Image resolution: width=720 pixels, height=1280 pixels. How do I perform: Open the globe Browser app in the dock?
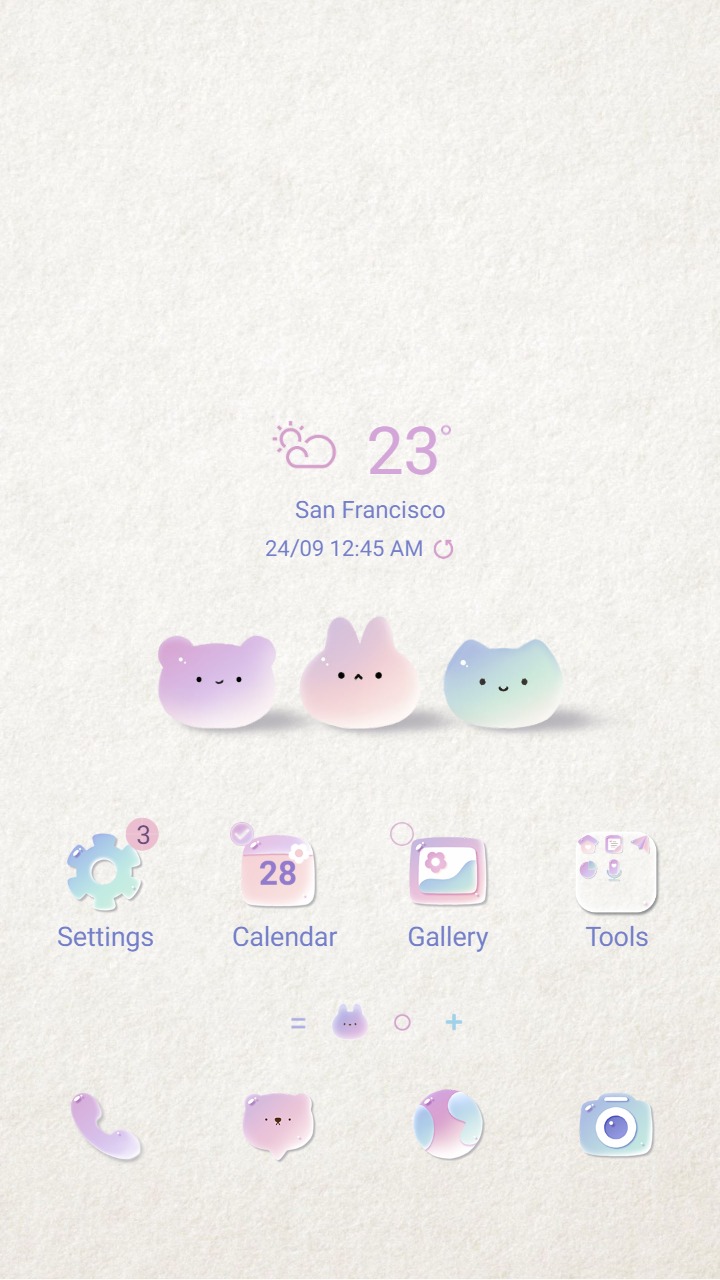tap(446, 1124)
